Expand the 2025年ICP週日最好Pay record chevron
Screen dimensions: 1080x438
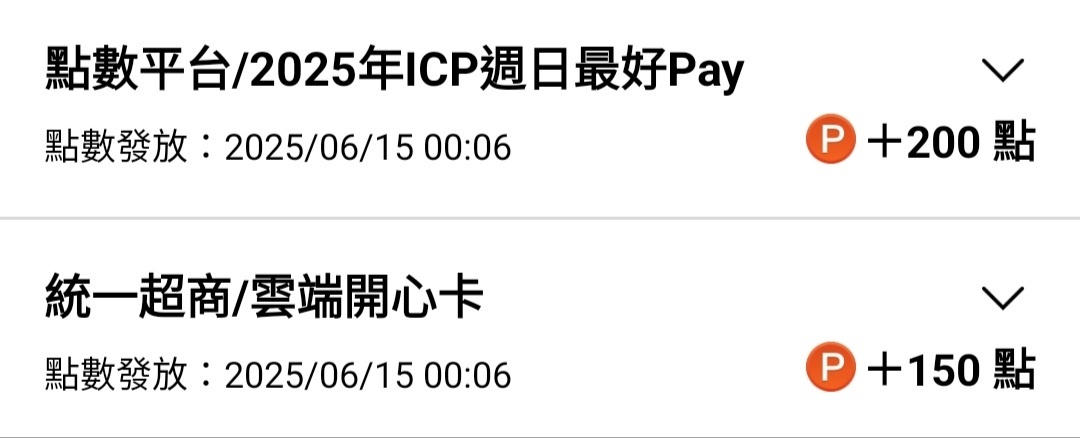point(1002,70)
